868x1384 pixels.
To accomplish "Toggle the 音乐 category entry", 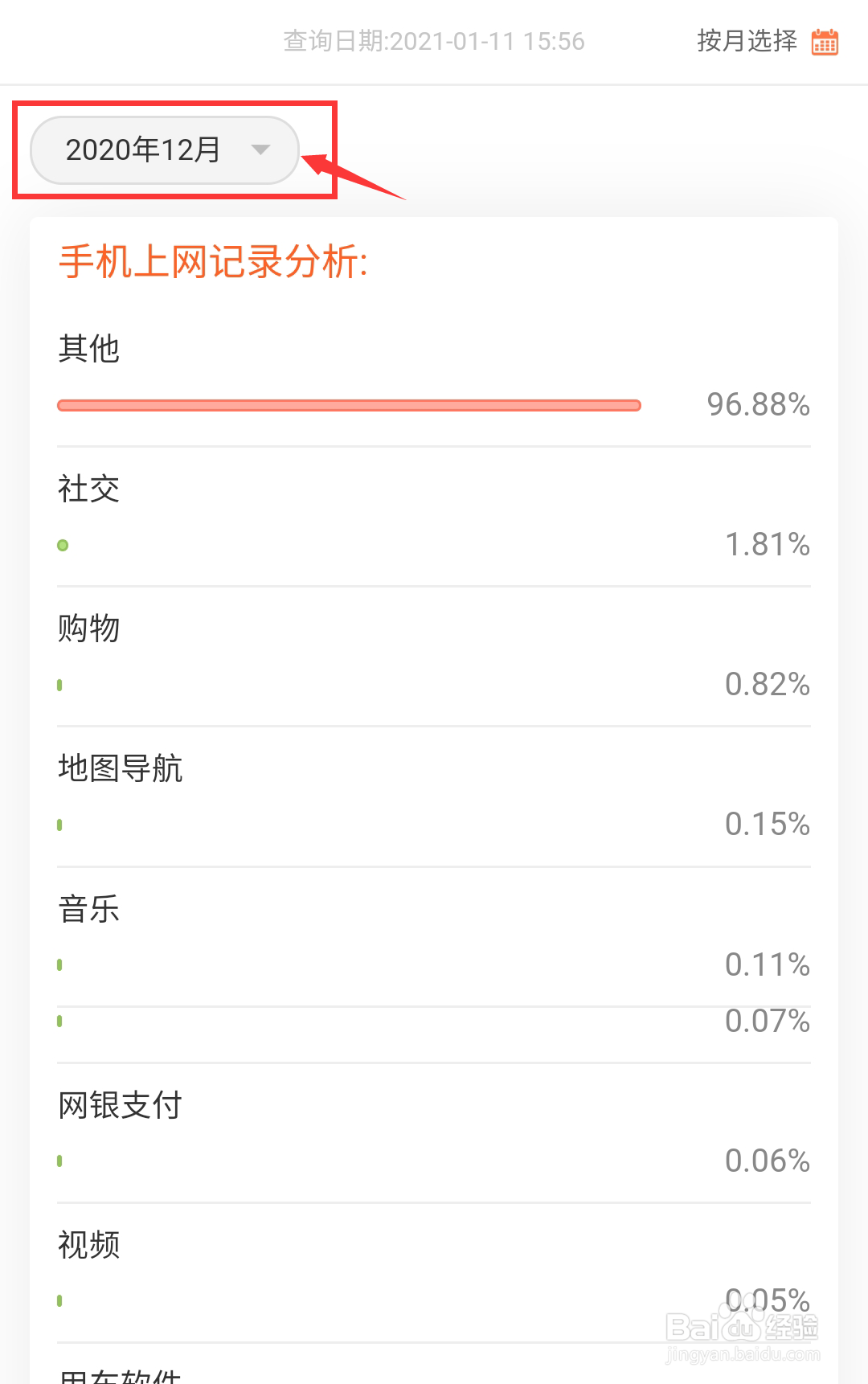I will pos(88,908).
